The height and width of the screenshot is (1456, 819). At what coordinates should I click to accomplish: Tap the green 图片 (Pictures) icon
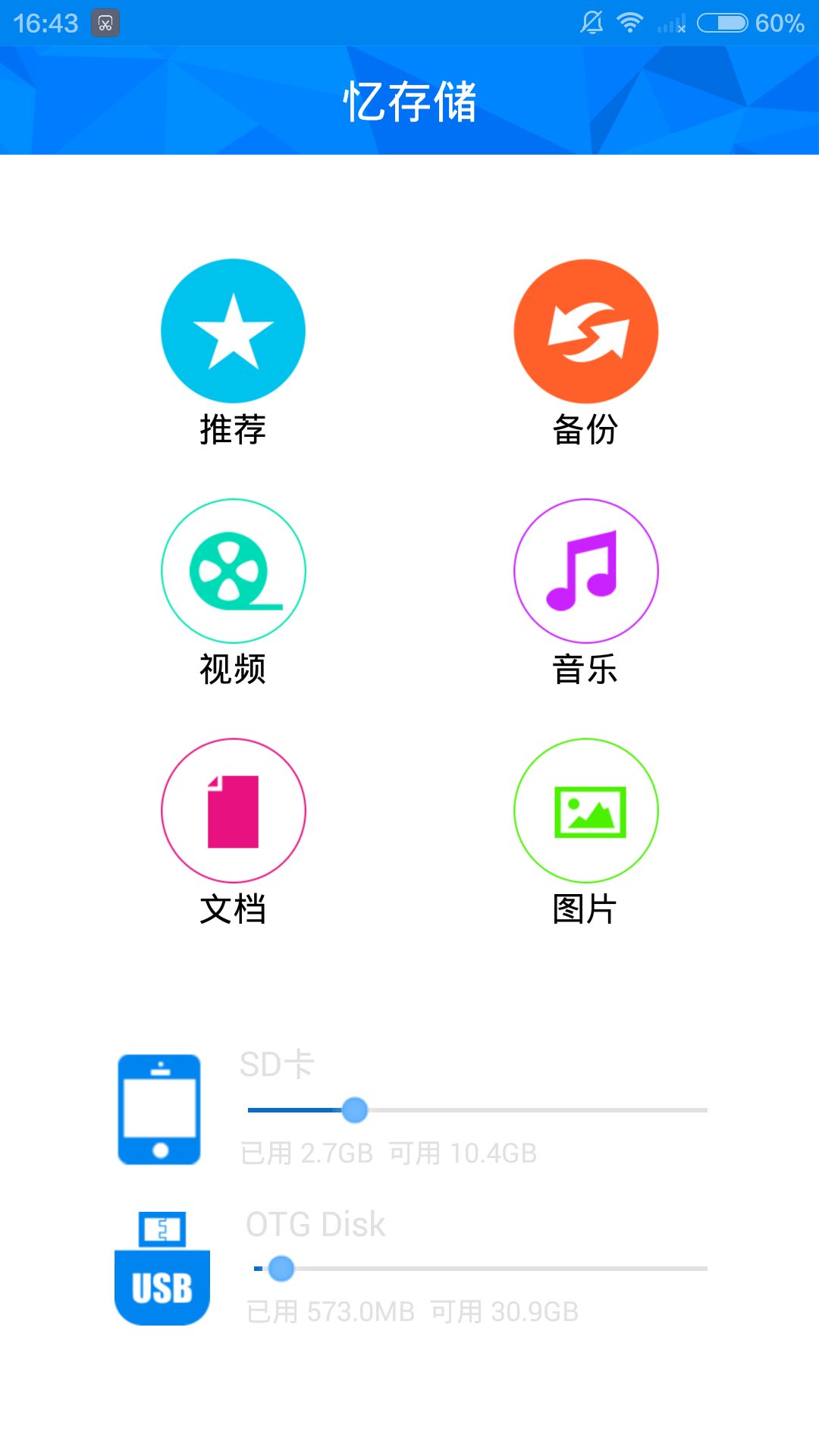pyautogui.click(x=585, y=810)
